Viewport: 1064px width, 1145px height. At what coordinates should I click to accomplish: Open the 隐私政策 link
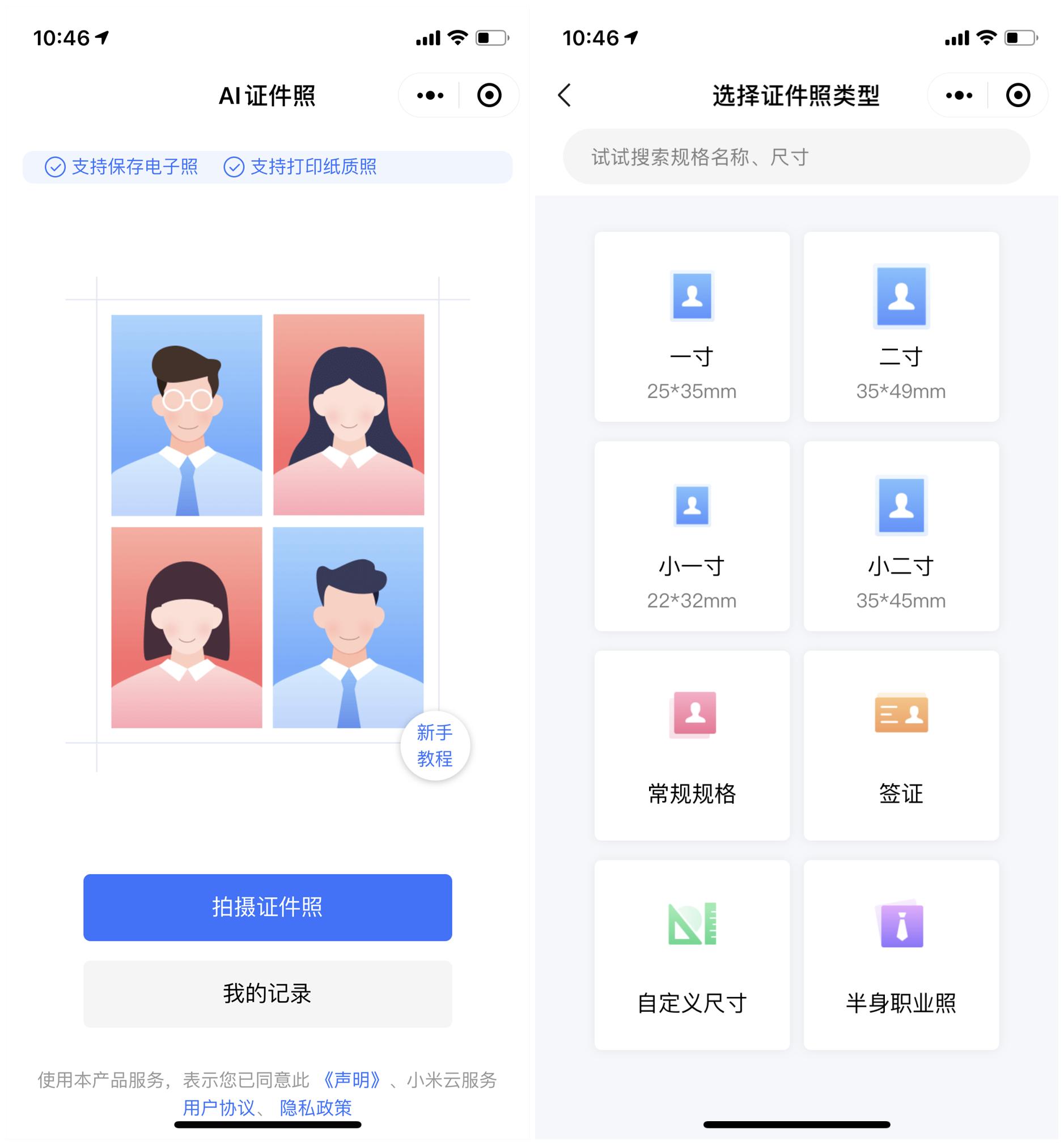(316, 1107)
